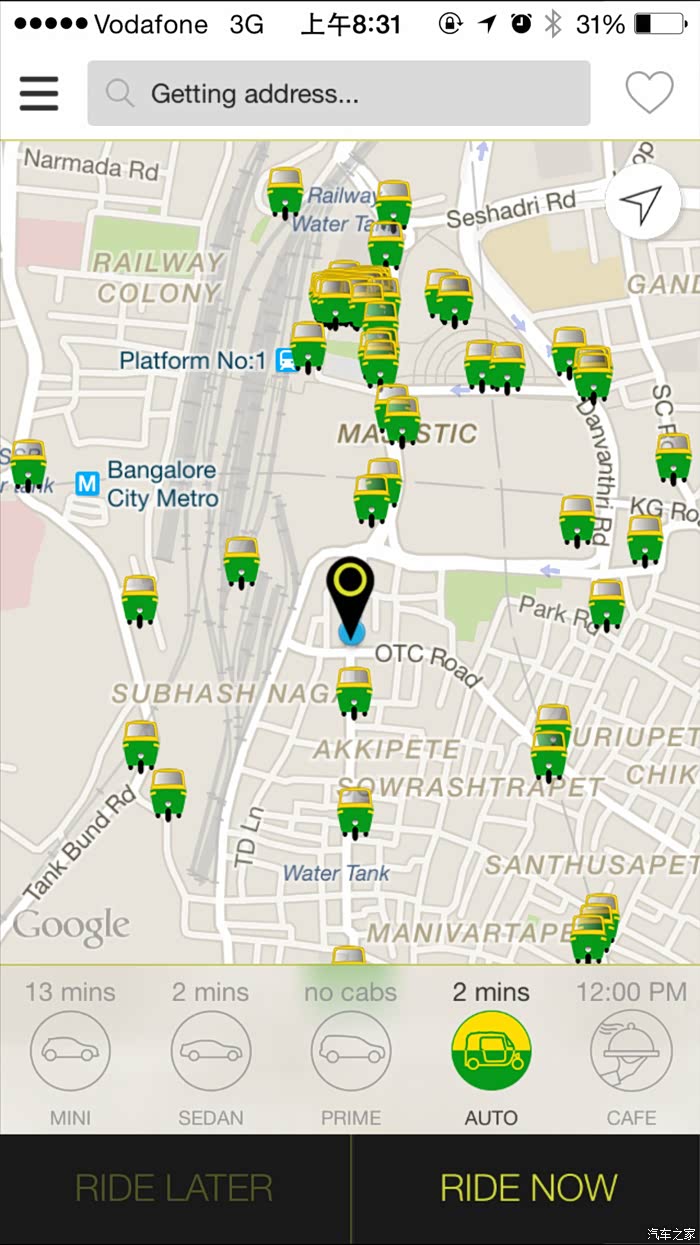Image resolution: width=700 pixels, height=1245 pixels.
Task: Tap the address search field
Action: (x=338, y=94)
